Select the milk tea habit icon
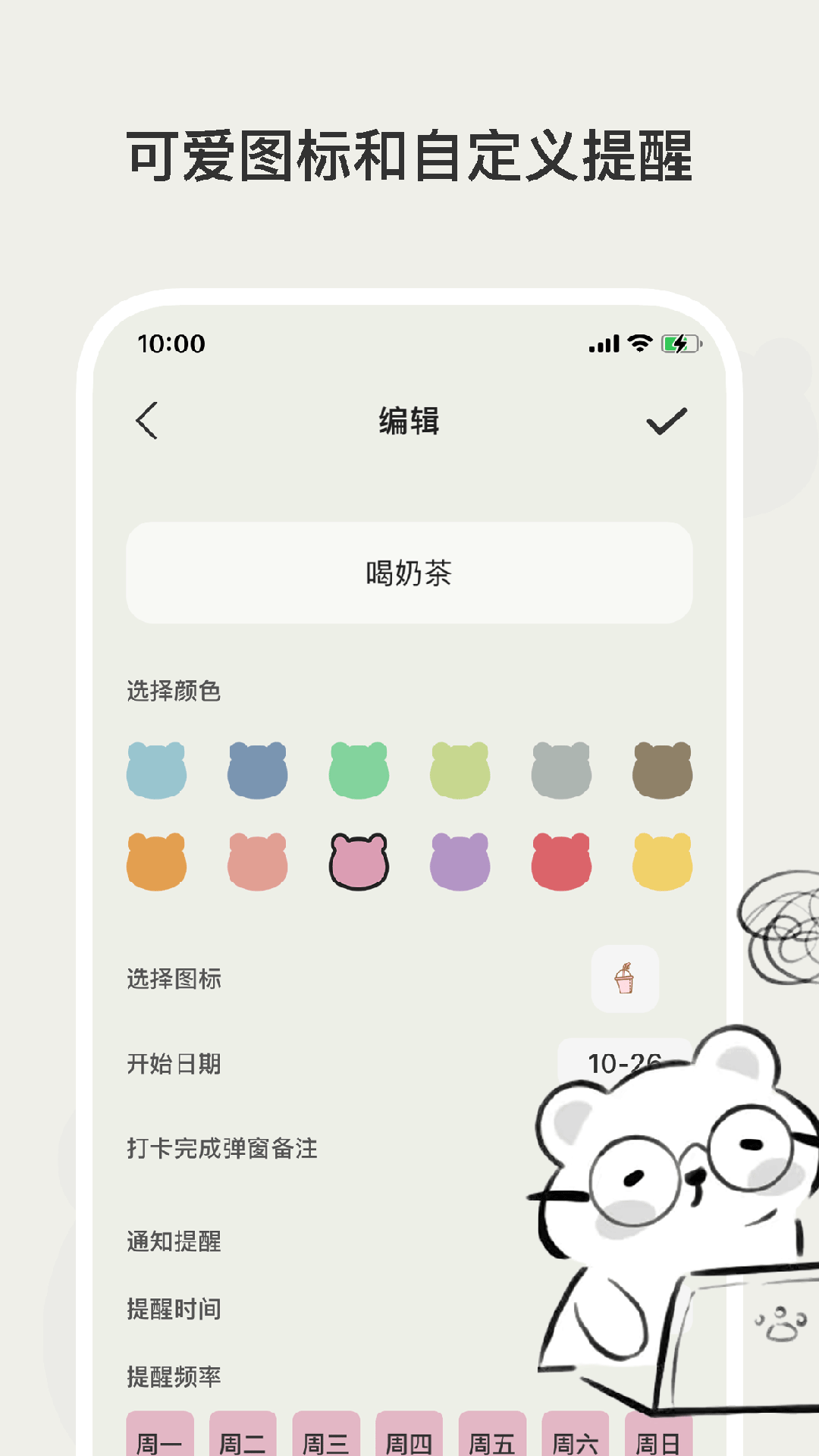Viewport: 819px width, 1456px height. [x=624, y=979]
